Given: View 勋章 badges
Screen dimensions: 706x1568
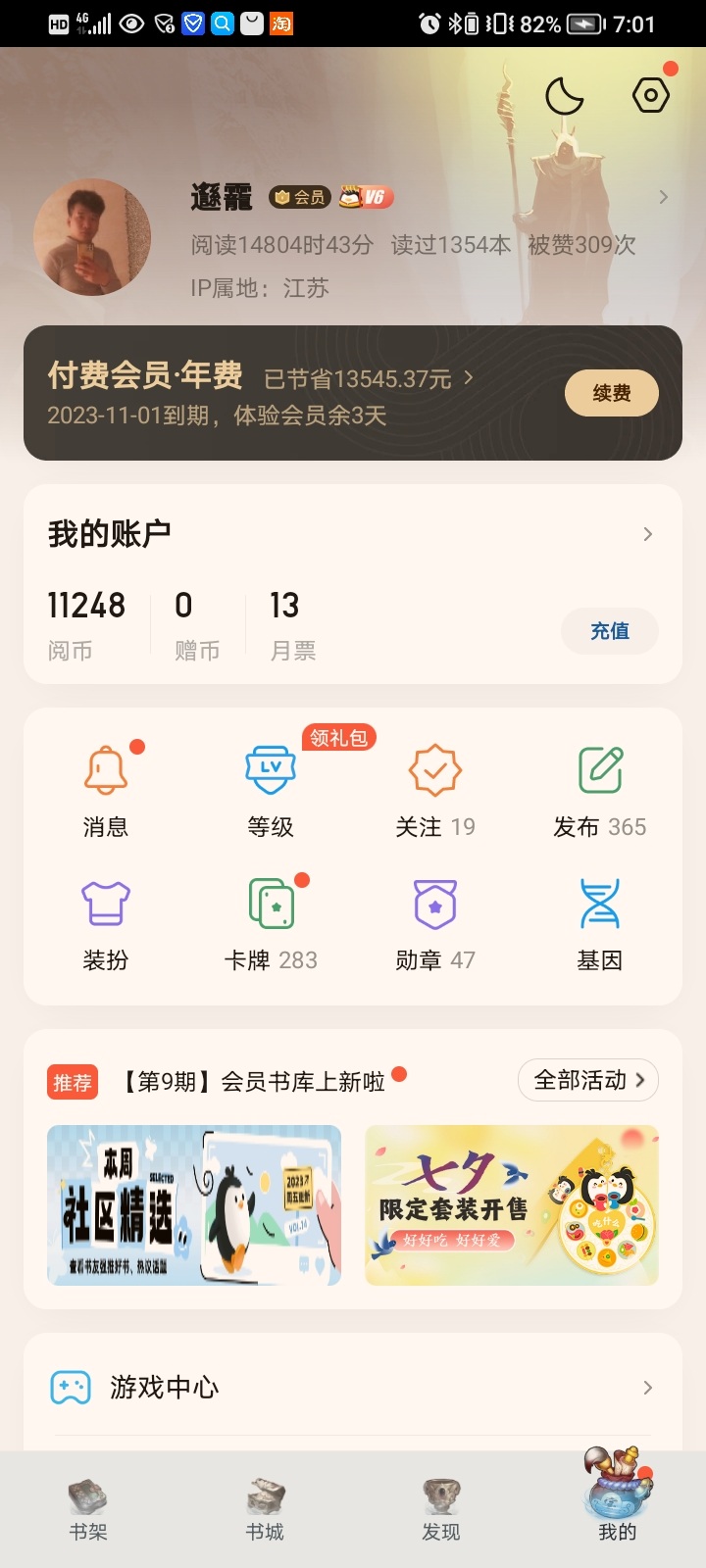Looking at the screenshot, I should (435, 925).
